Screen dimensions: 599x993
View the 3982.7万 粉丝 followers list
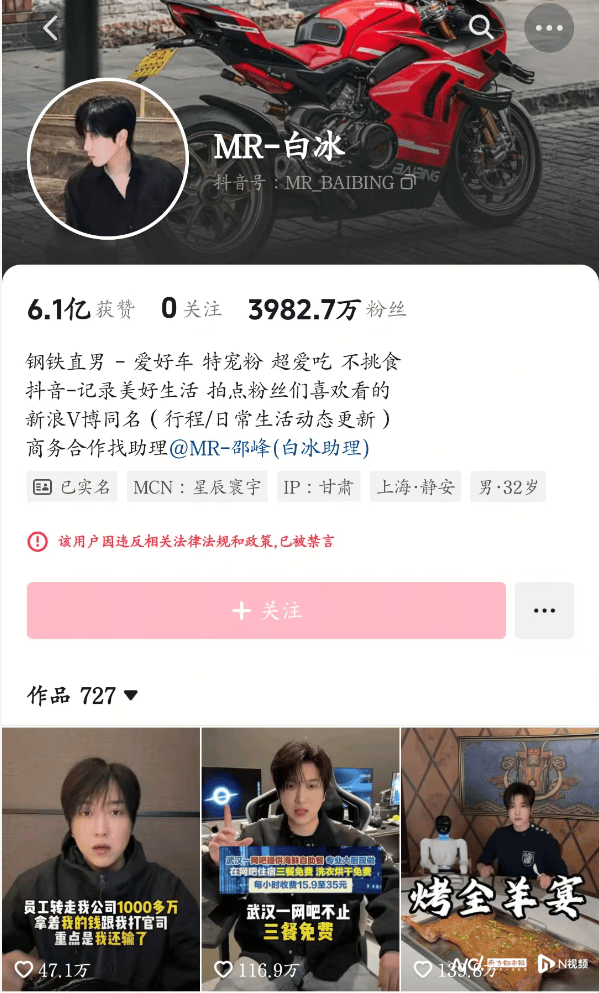(327, 309)
